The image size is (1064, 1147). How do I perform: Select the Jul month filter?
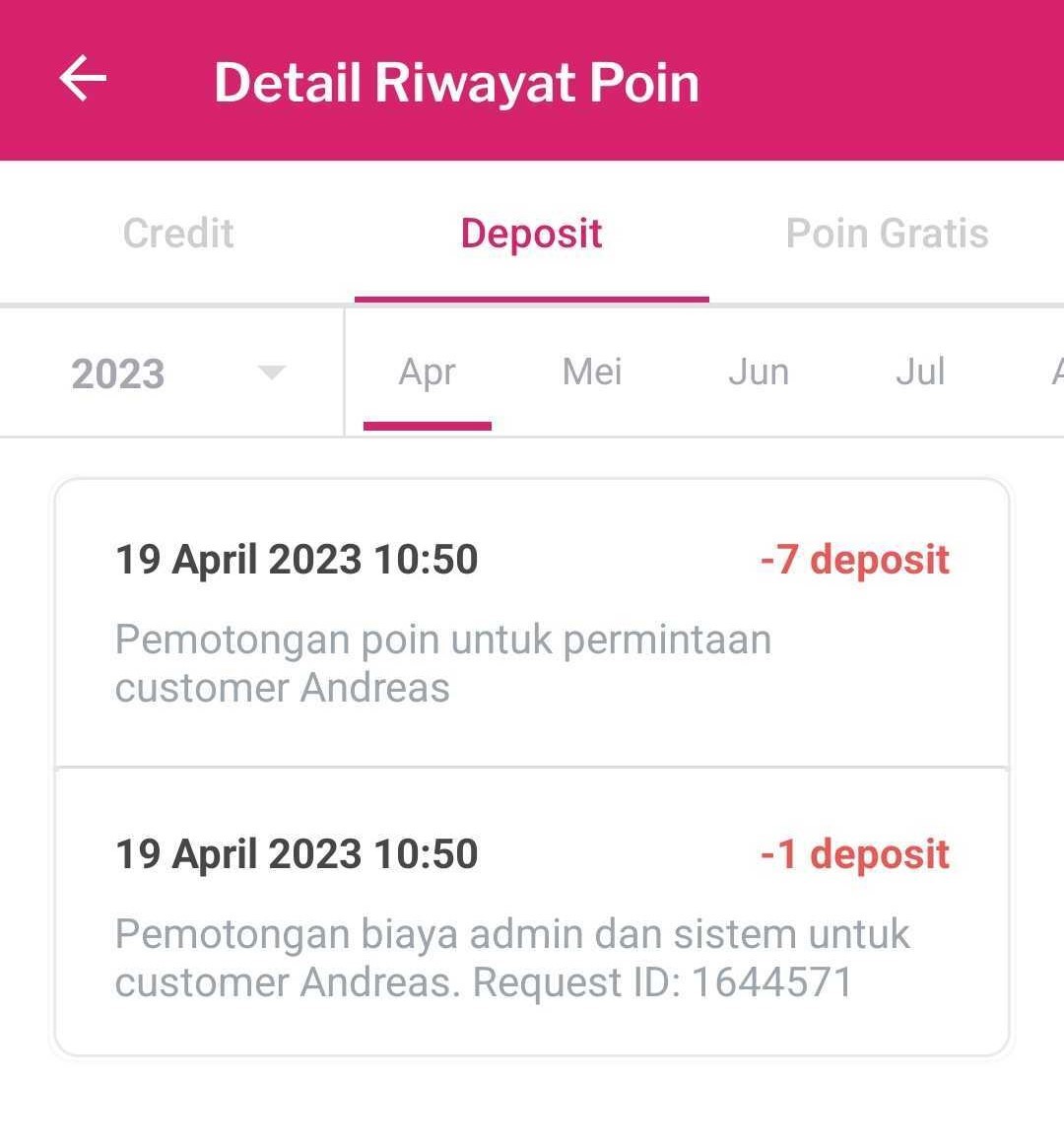(918, 372)
